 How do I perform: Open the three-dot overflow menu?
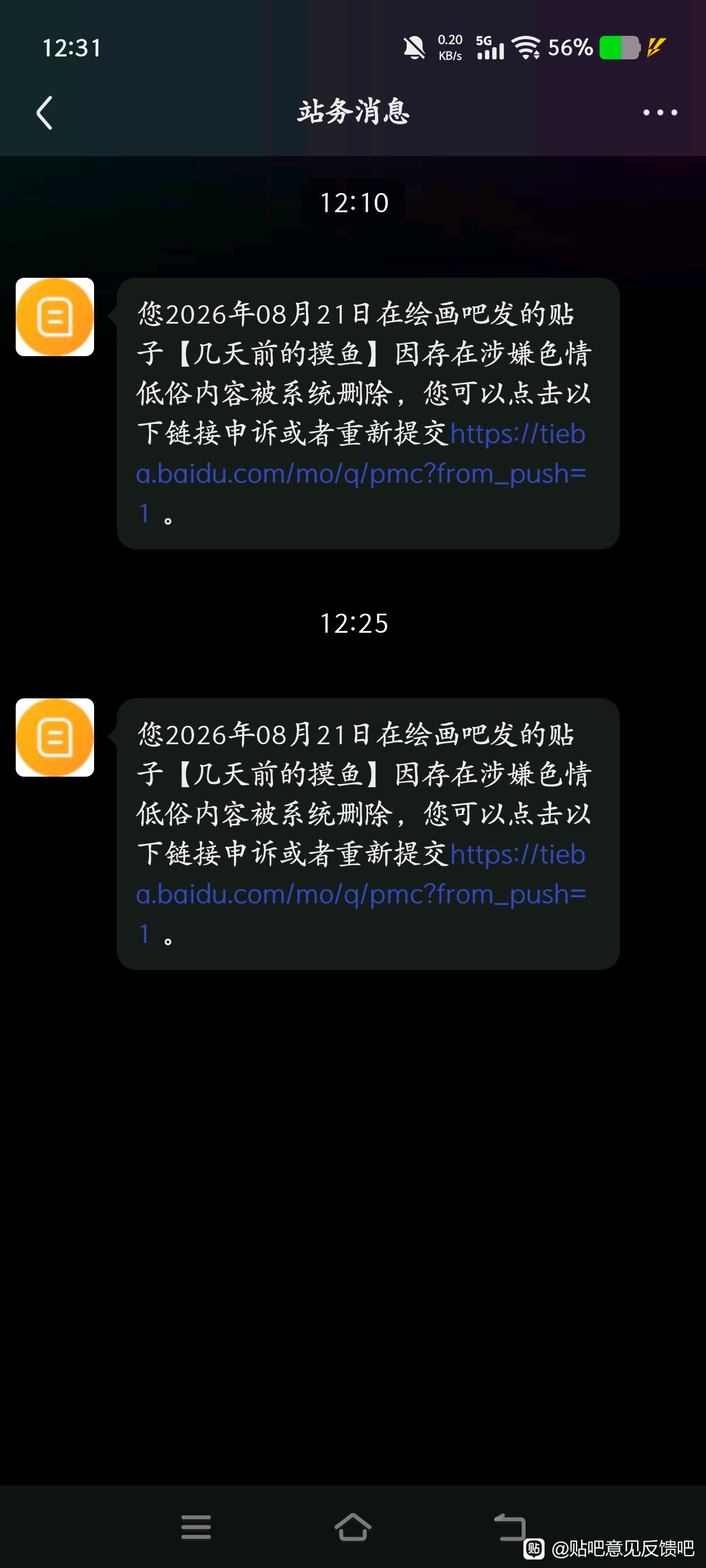coord(660,113)
